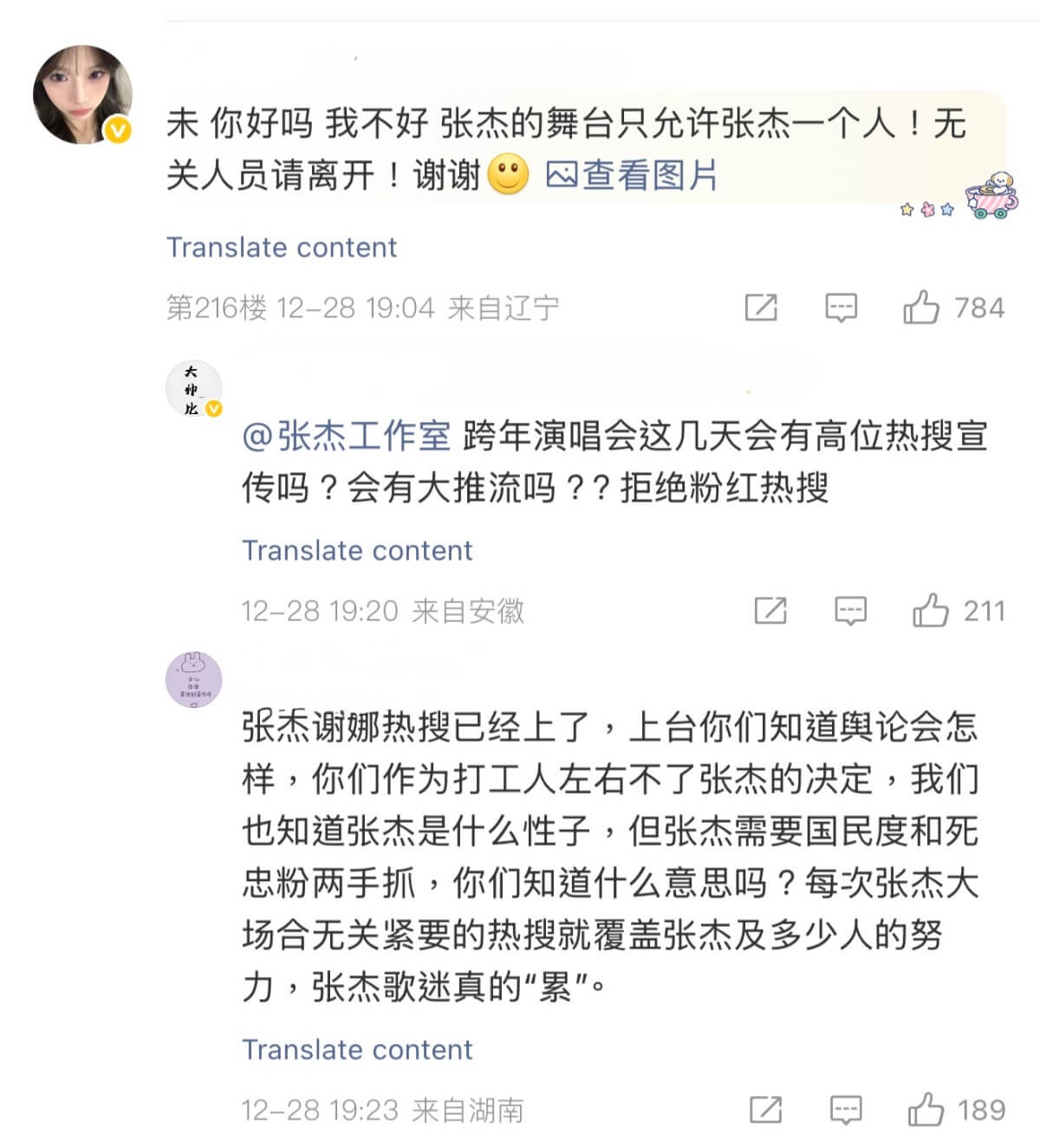Reply to the comment from 湖南
Viewport: 1040px width, 1148px height.
pos(845,1110)
